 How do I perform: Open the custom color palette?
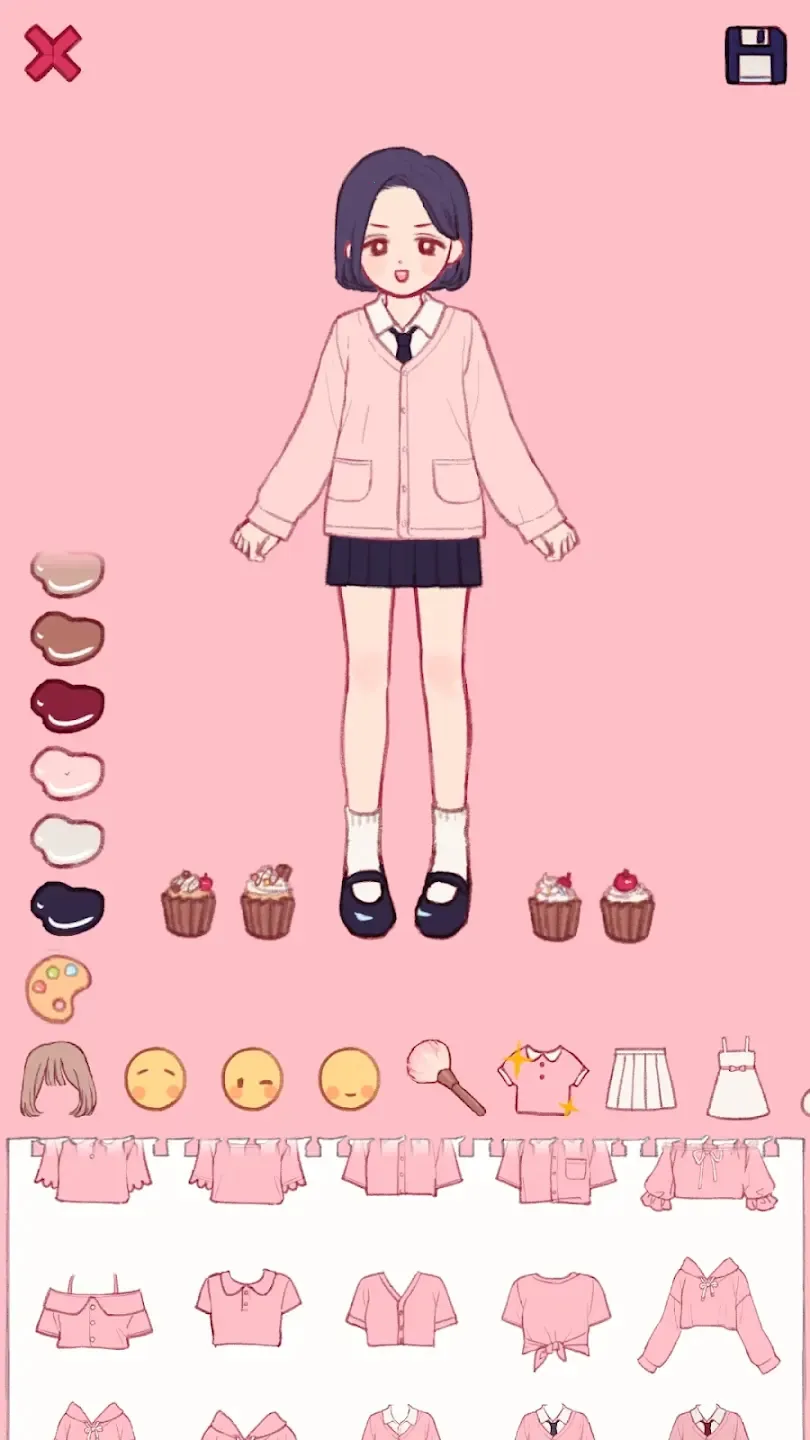pos(58,988)
